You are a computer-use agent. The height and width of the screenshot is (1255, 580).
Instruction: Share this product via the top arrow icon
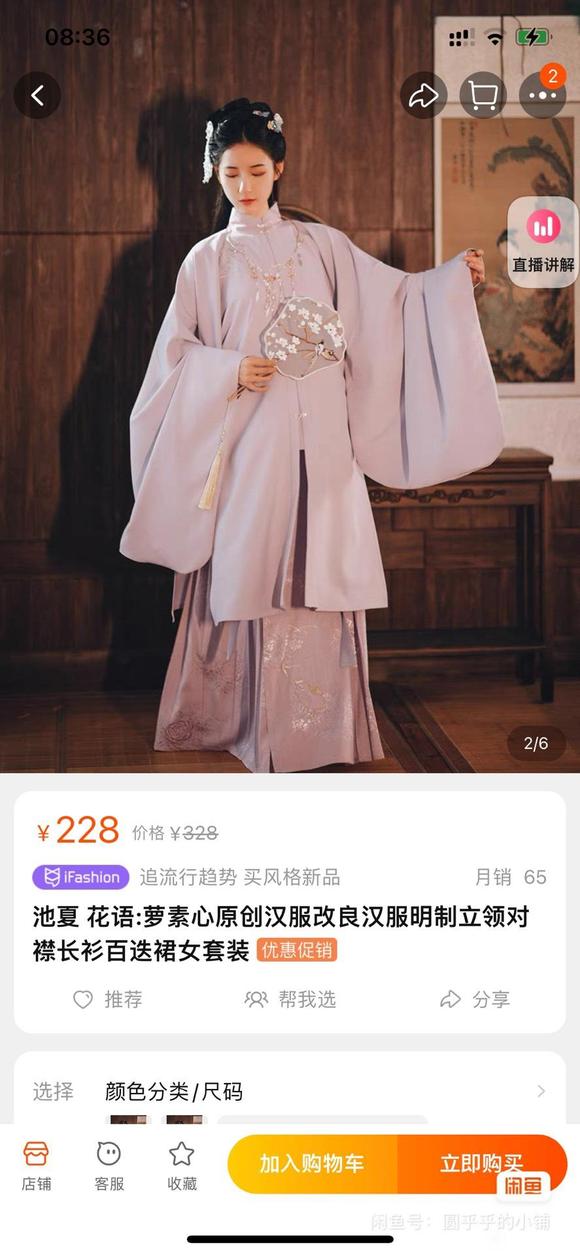(x=424, y=95)
